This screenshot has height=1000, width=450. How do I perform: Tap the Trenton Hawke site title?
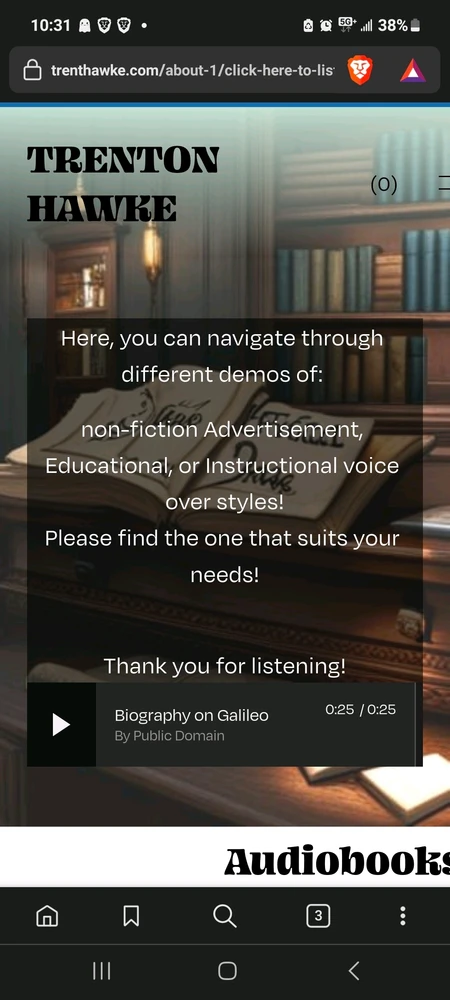123,184
